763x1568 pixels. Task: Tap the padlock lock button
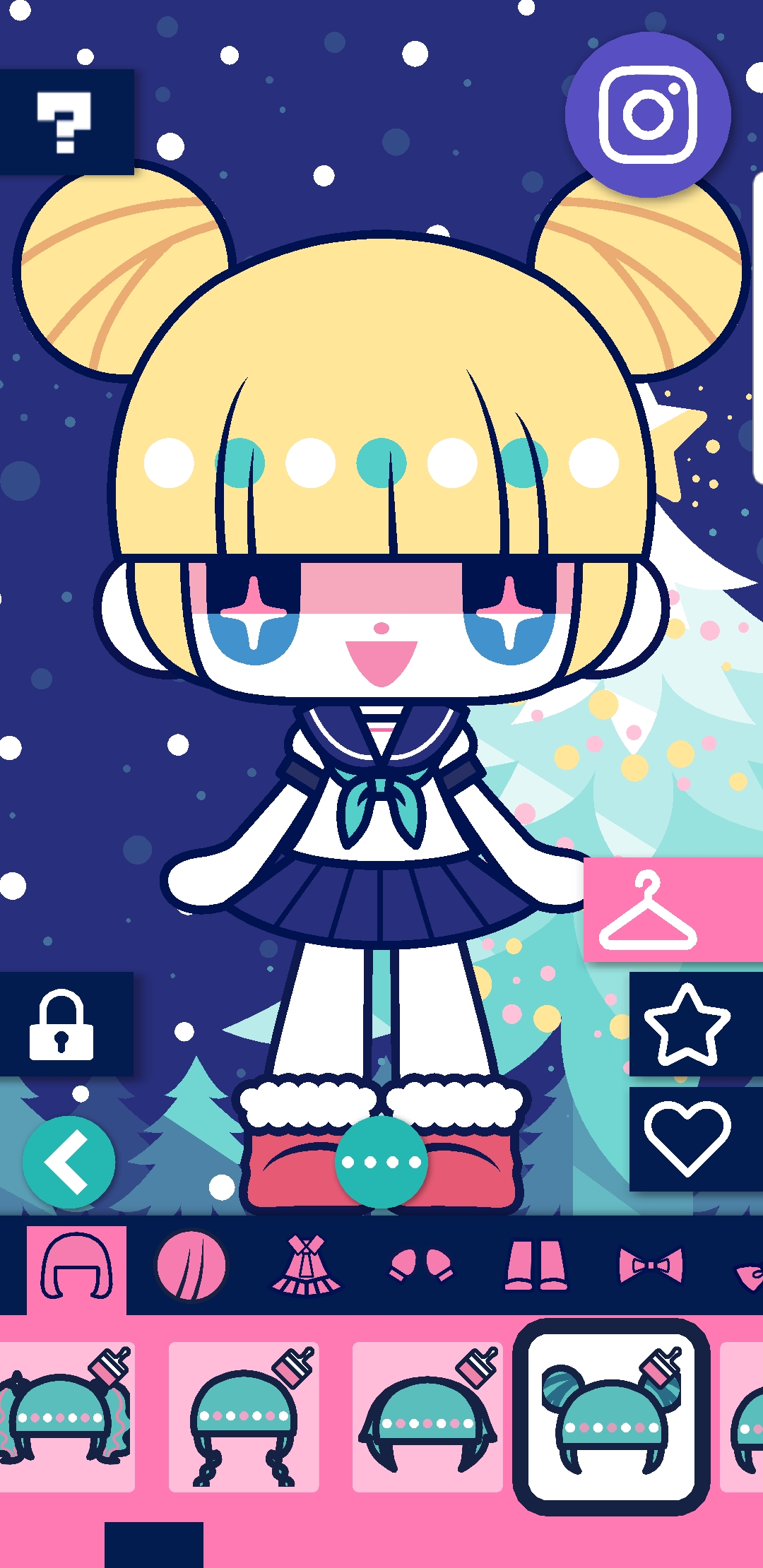point(66,1024)
